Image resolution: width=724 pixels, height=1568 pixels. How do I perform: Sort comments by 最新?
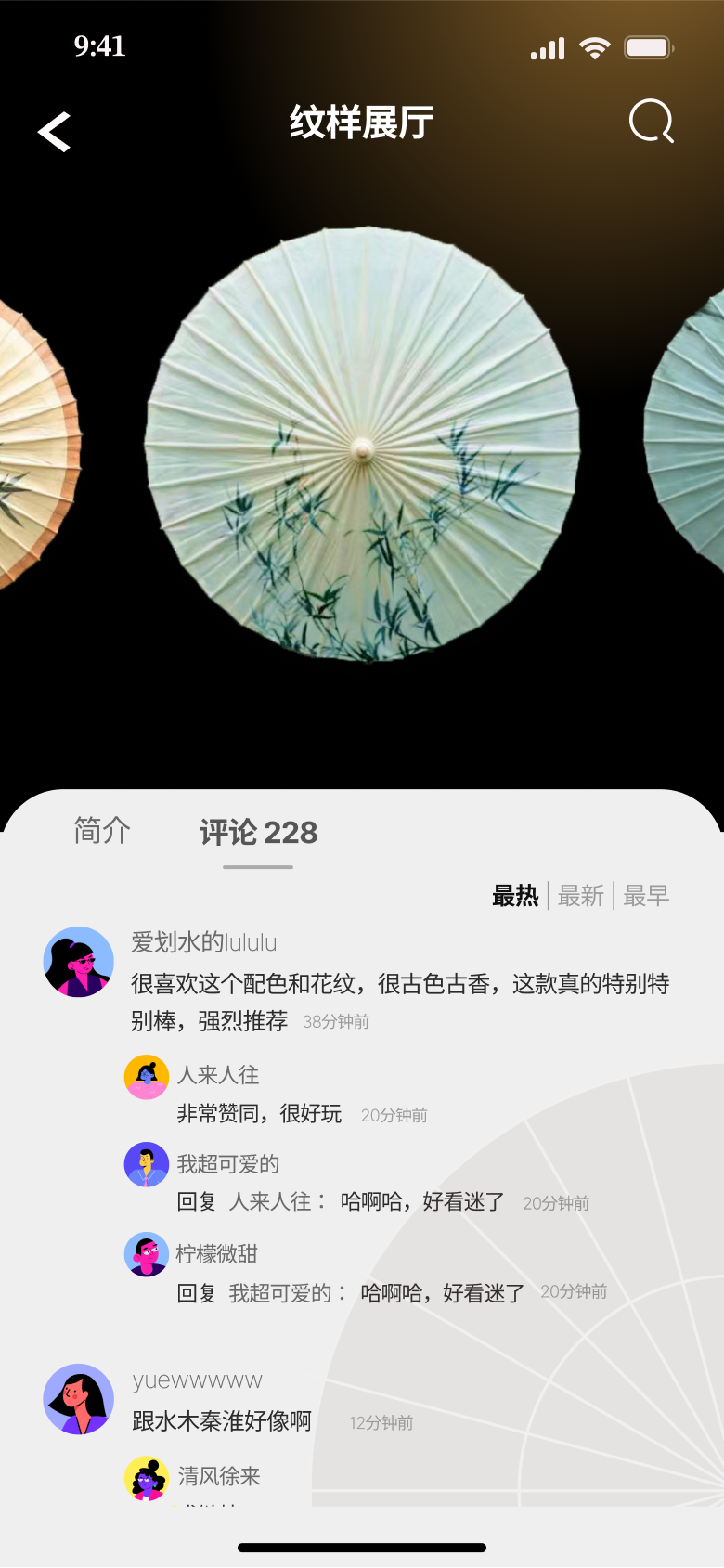click(x=581, y=896)
